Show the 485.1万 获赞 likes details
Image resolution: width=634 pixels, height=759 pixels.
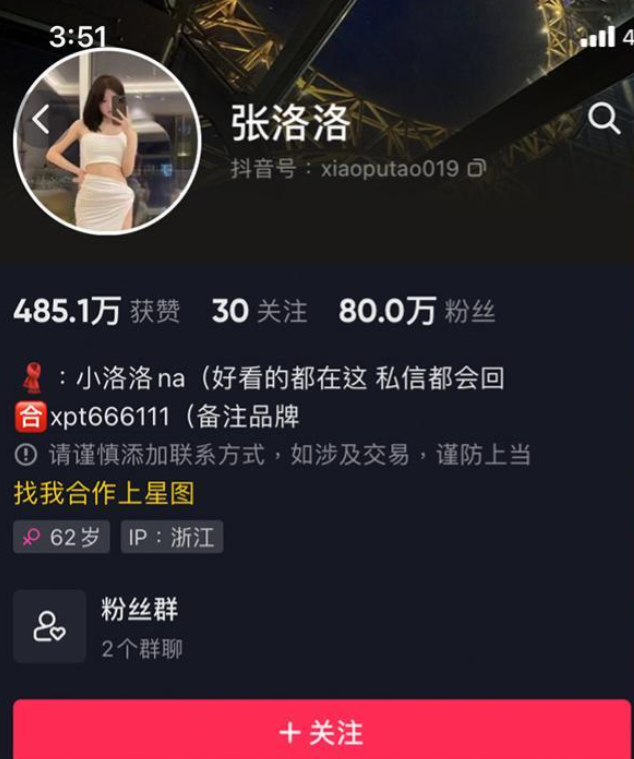(96, 312)
